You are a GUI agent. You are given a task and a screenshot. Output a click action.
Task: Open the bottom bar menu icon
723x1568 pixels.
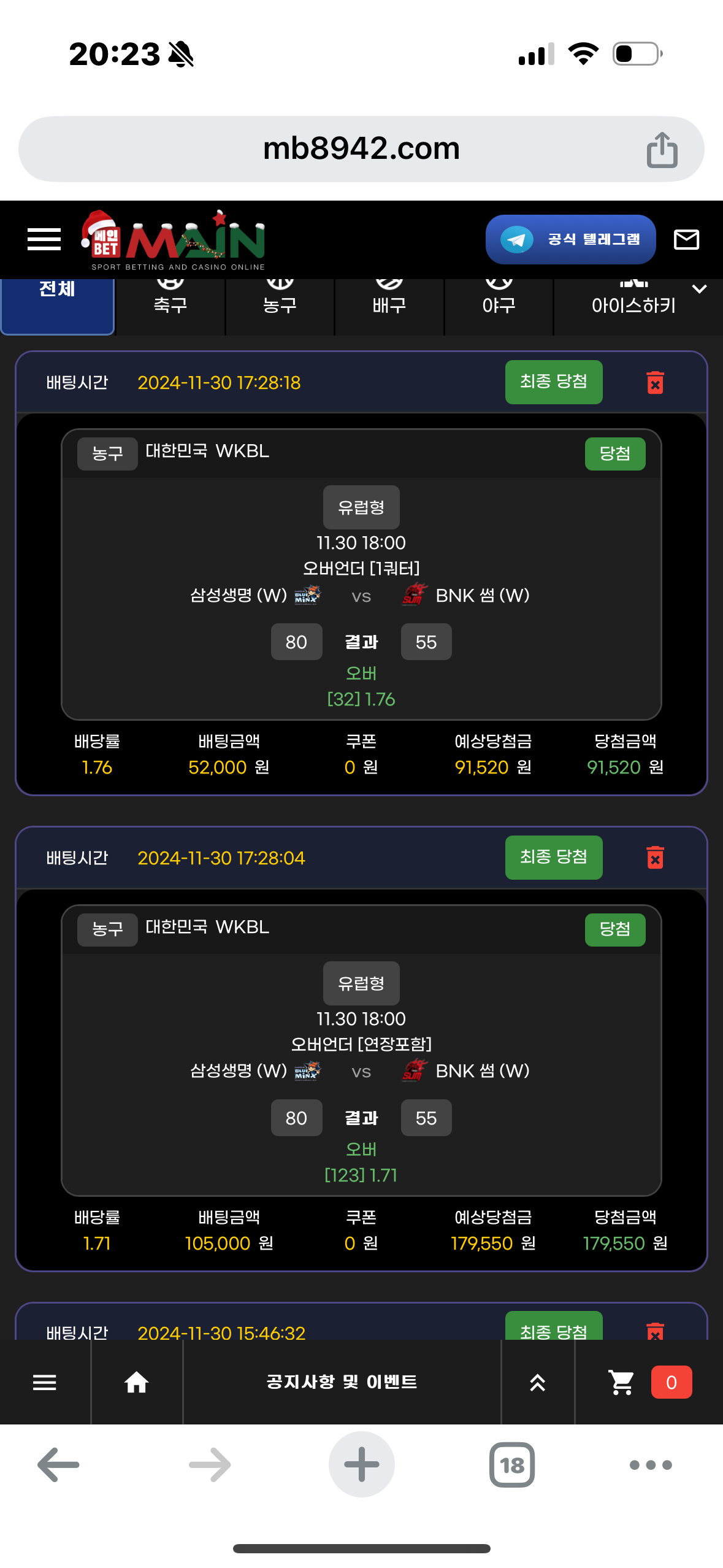44,1382
